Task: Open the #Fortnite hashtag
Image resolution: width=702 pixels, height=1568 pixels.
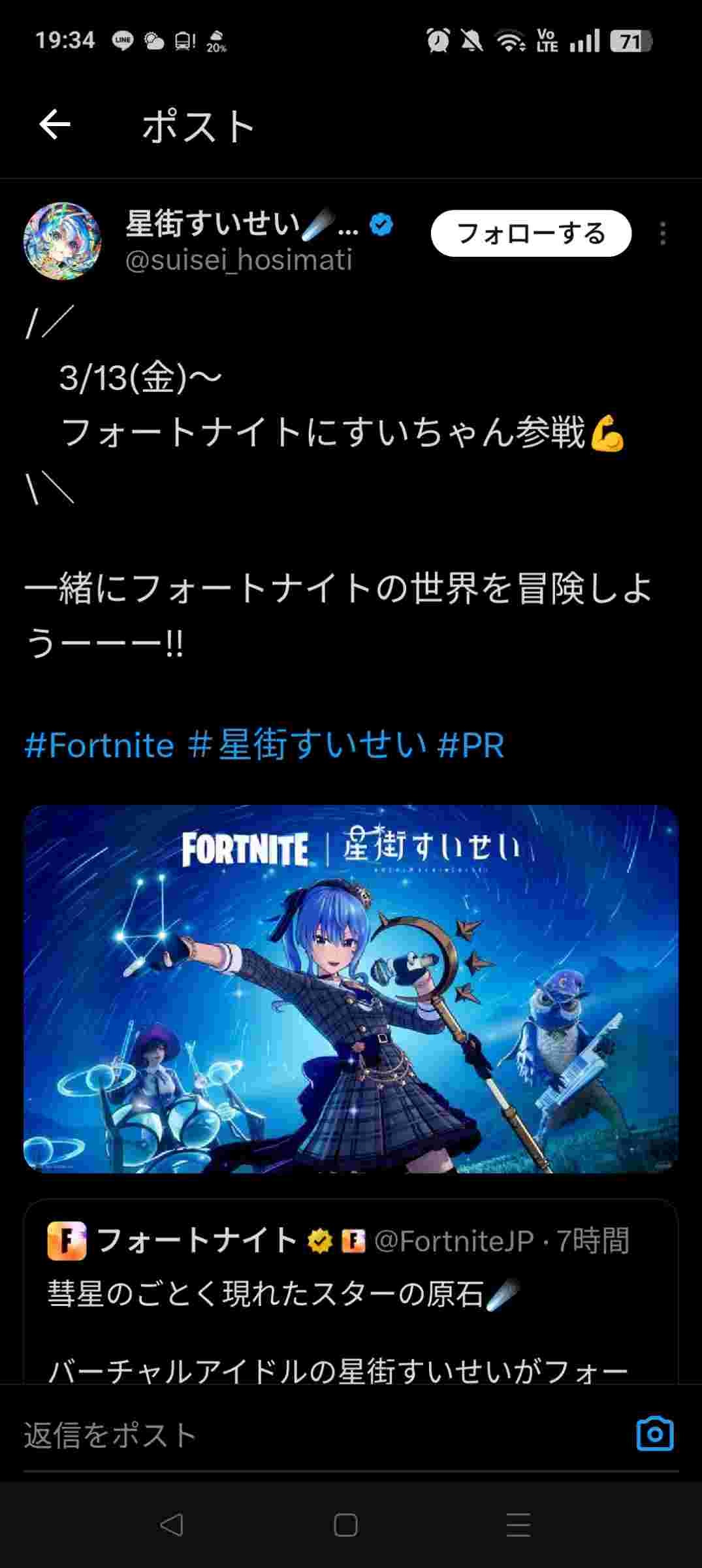Action: click(x=99, y=745)
